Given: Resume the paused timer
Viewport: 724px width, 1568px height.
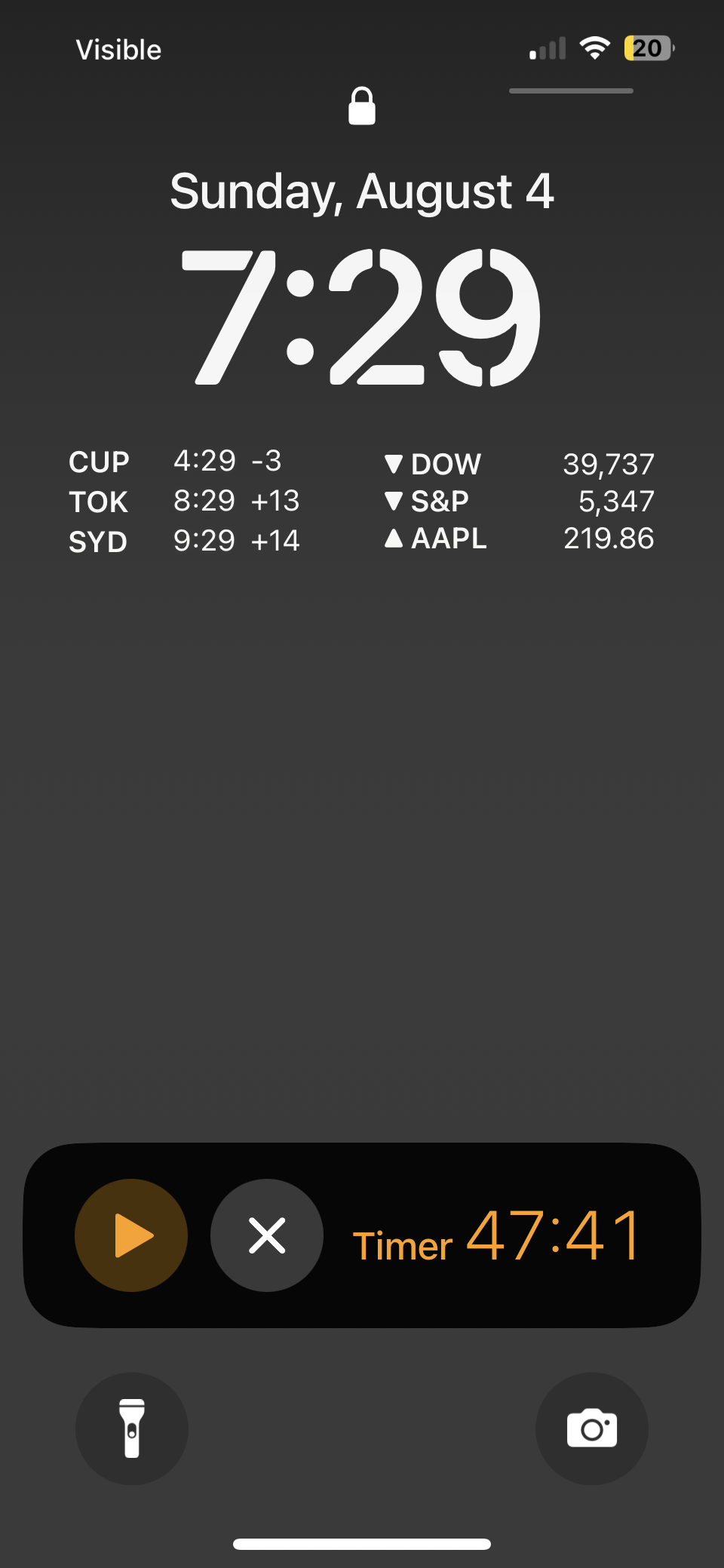Looking at the screenshot, I should coord(131,1235).
